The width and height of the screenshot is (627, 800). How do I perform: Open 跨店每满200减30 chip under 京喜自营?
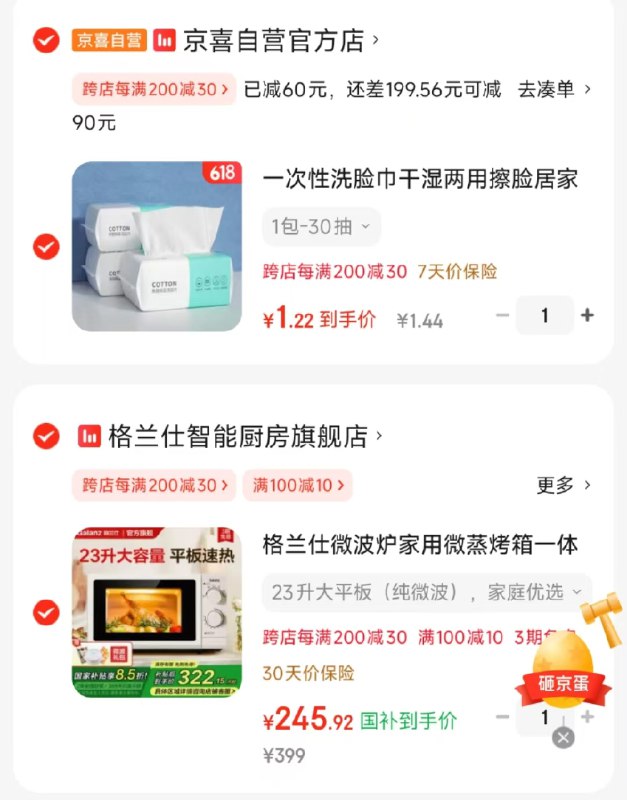tap(154, 89)
